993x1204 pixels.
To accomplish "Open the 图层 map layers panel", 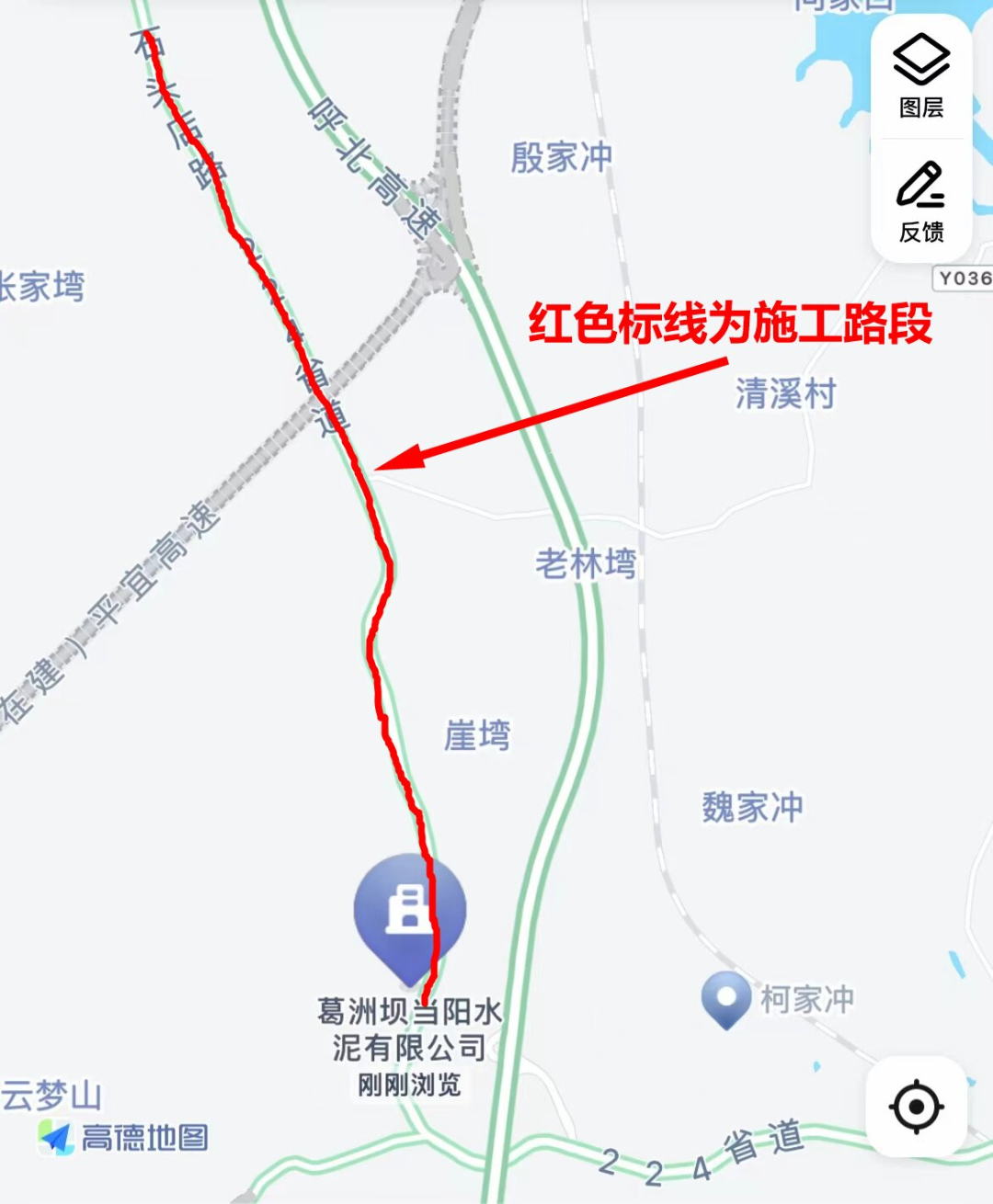I will click(x=921, y=76).
